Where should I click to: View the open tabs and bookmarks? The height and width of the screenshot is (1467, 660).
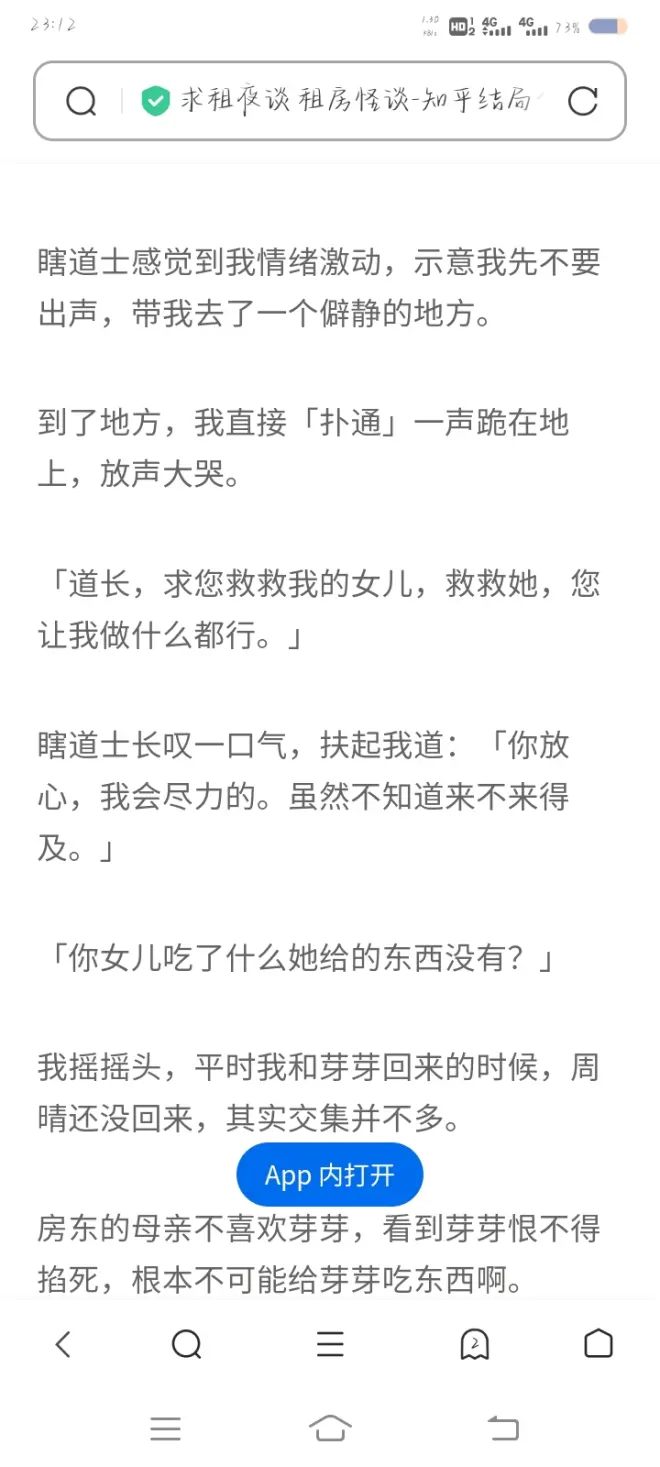click(474, 1345)
